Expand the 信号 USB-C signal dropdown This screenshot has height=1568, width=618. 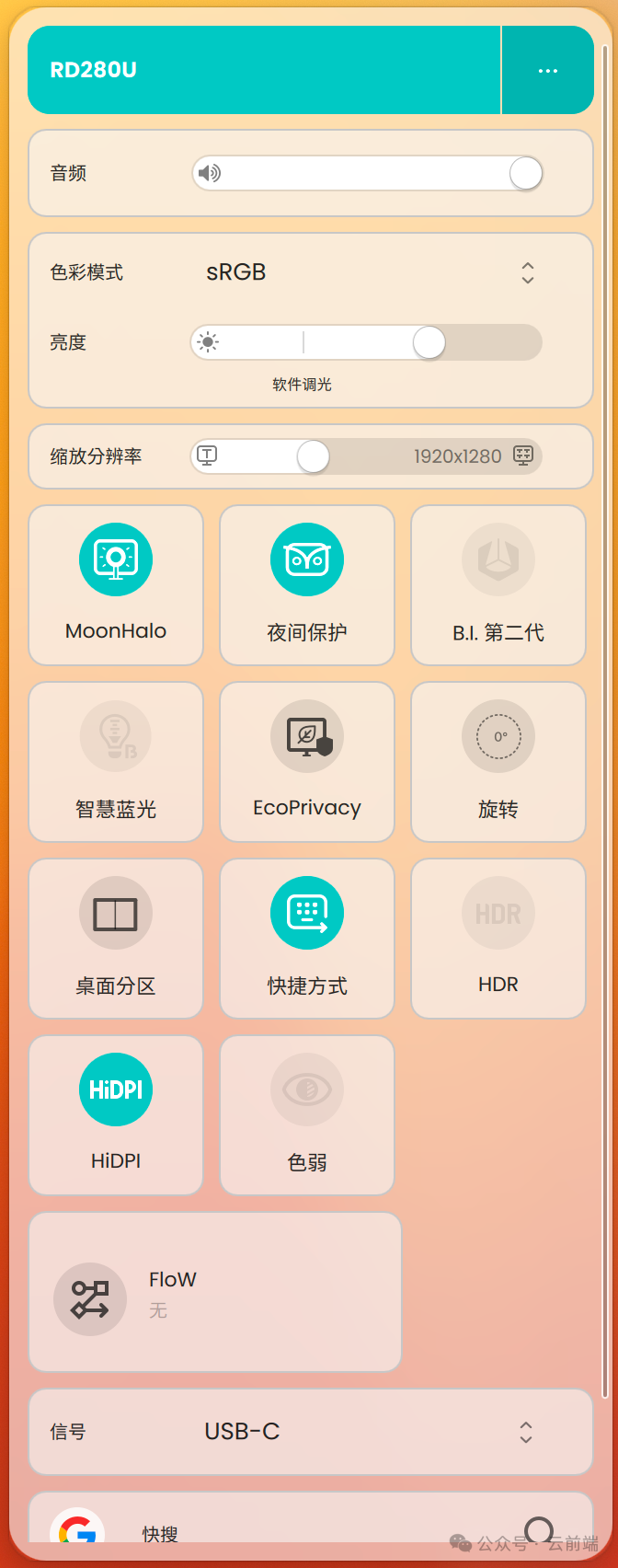point(525,1432)
